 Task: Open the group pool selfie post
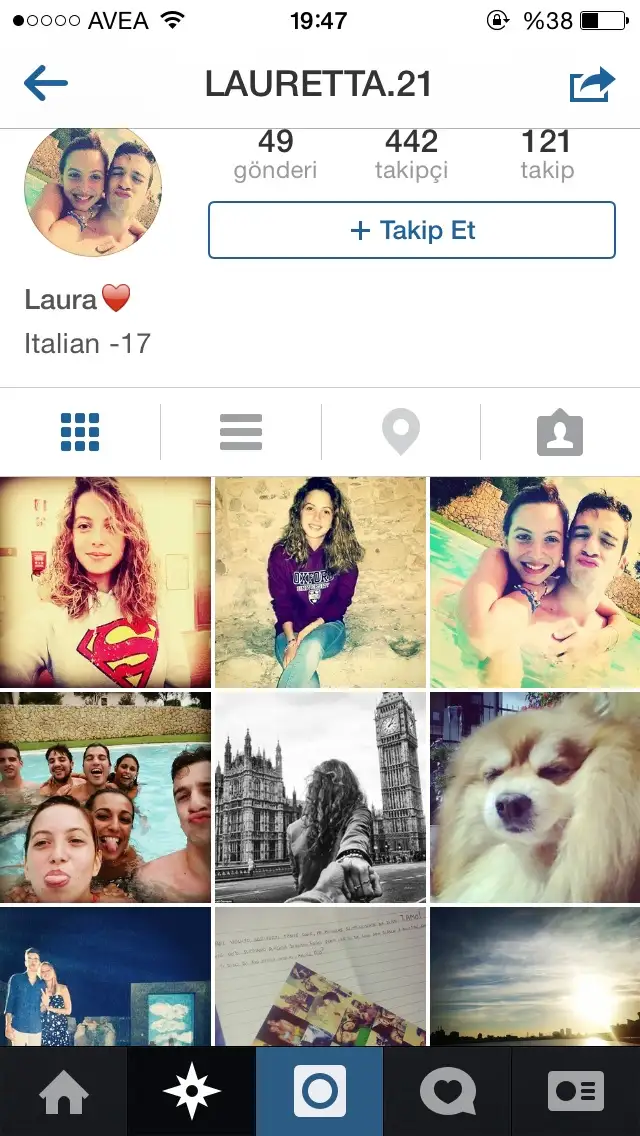[105, 797]
